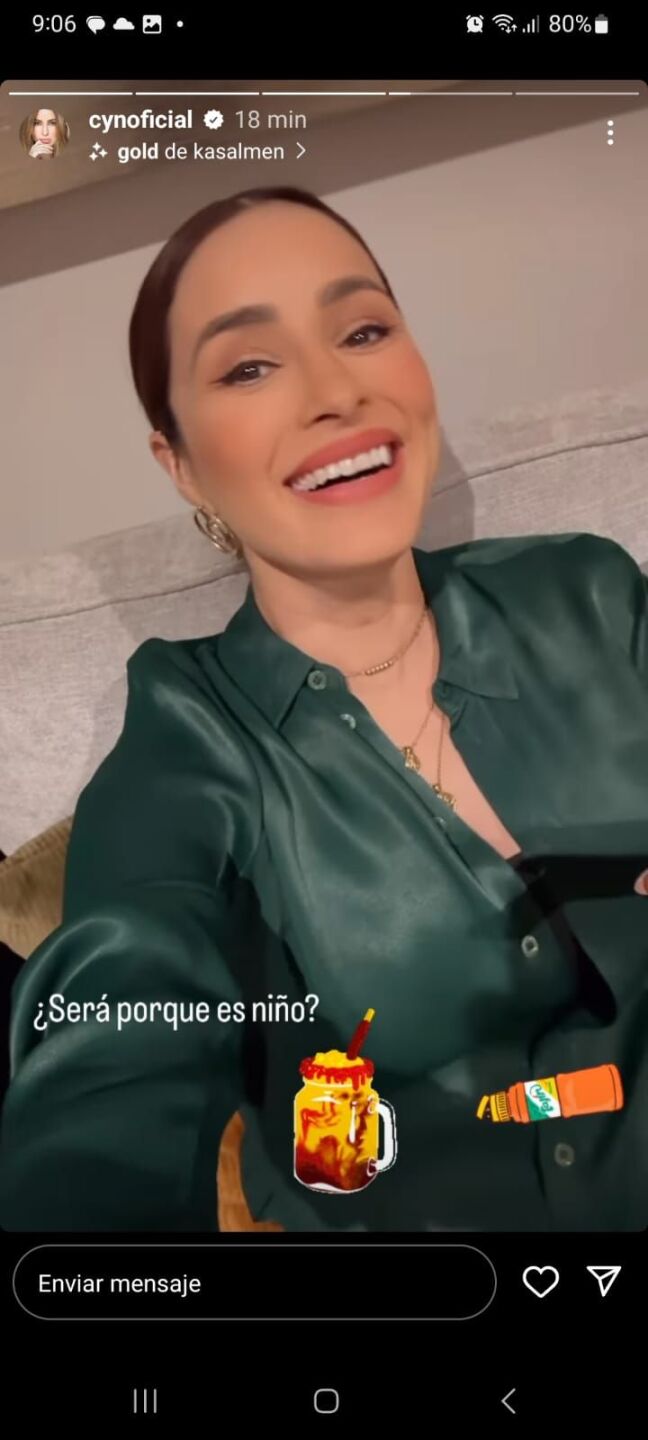Open cynoficial's profile picture
Viewport: 648px width, 1440px height.
pos(44,134)
